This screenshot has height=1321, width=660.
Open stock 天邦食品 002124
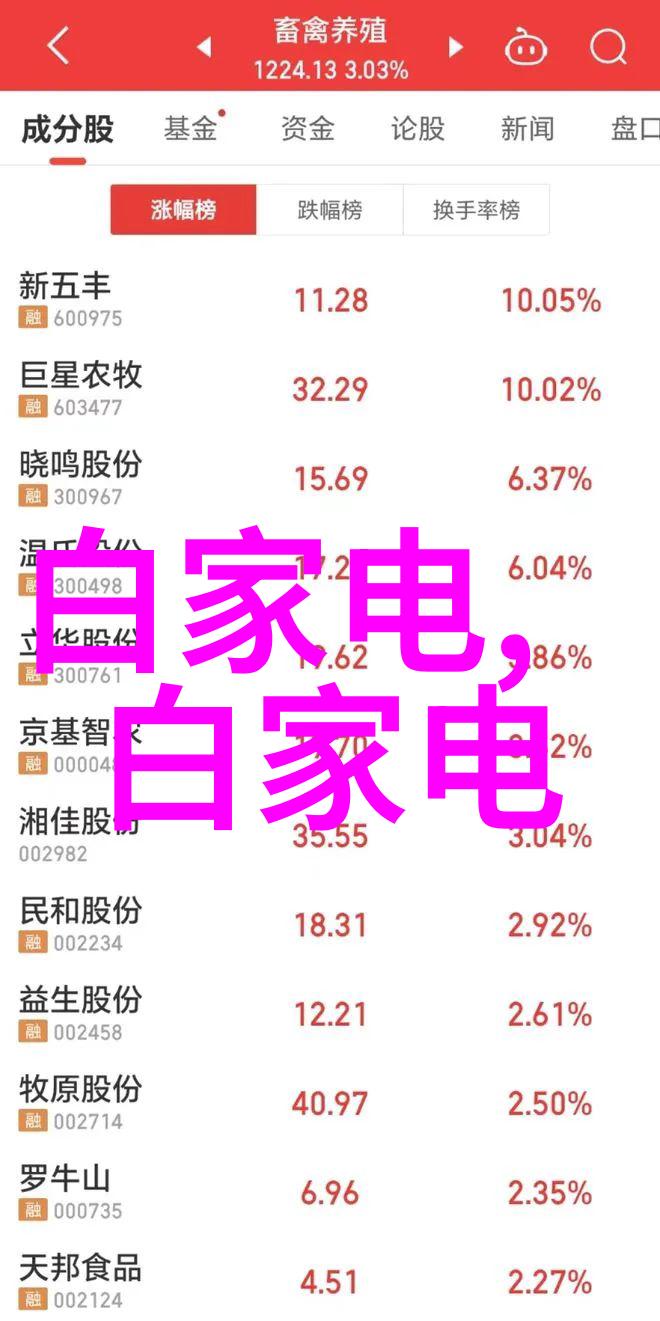click(330, 1280)
